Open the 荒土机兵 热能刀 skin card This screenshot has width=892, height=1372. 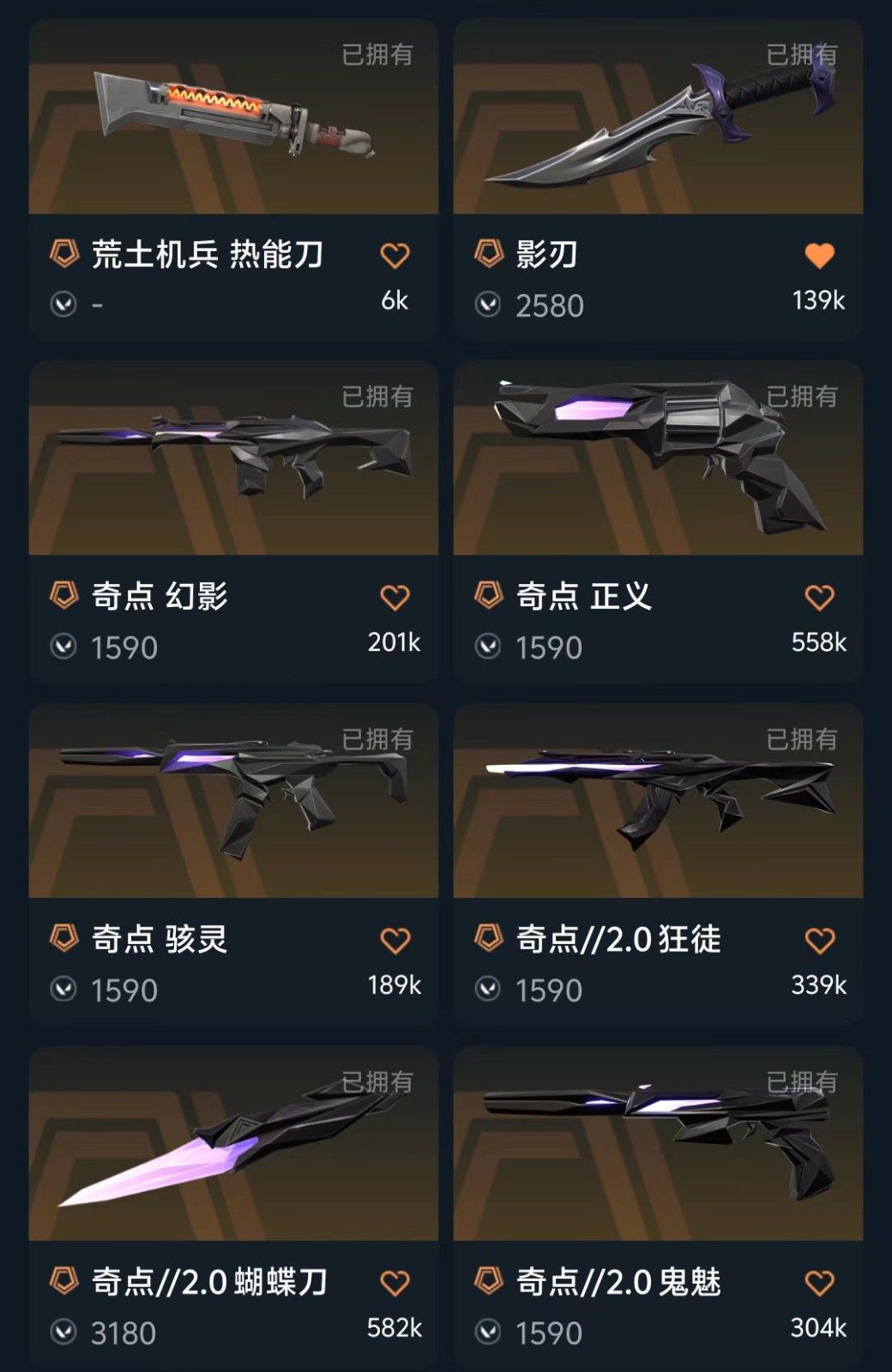(233, 120)
